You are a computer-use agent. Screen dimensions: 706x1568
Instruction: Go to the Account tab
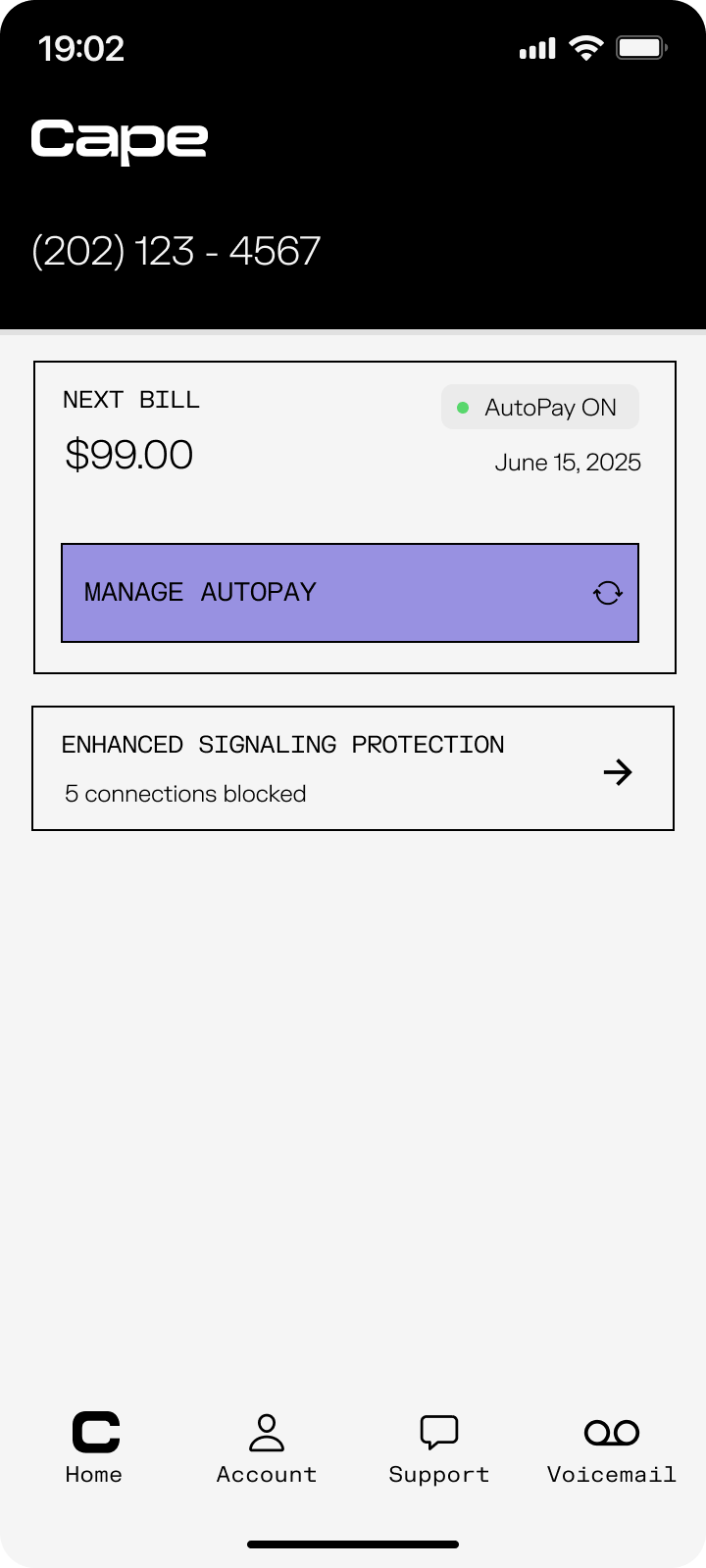point(267,1447)
